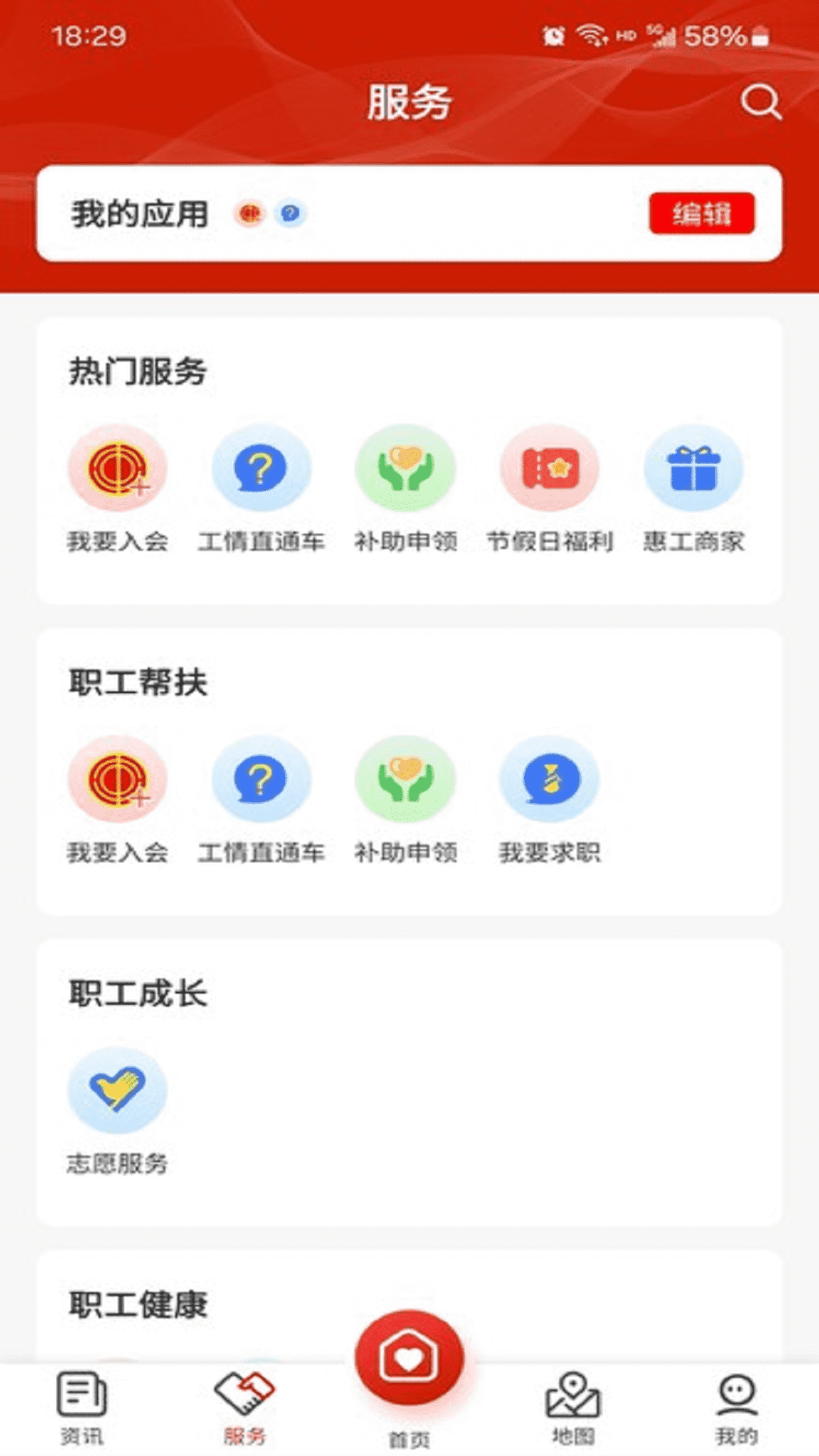This screenshot has width=819, height=1456.
Task: Tap the union emblem icon beside 我的应用
Action: pyautogui.click(x=250, y=214)
